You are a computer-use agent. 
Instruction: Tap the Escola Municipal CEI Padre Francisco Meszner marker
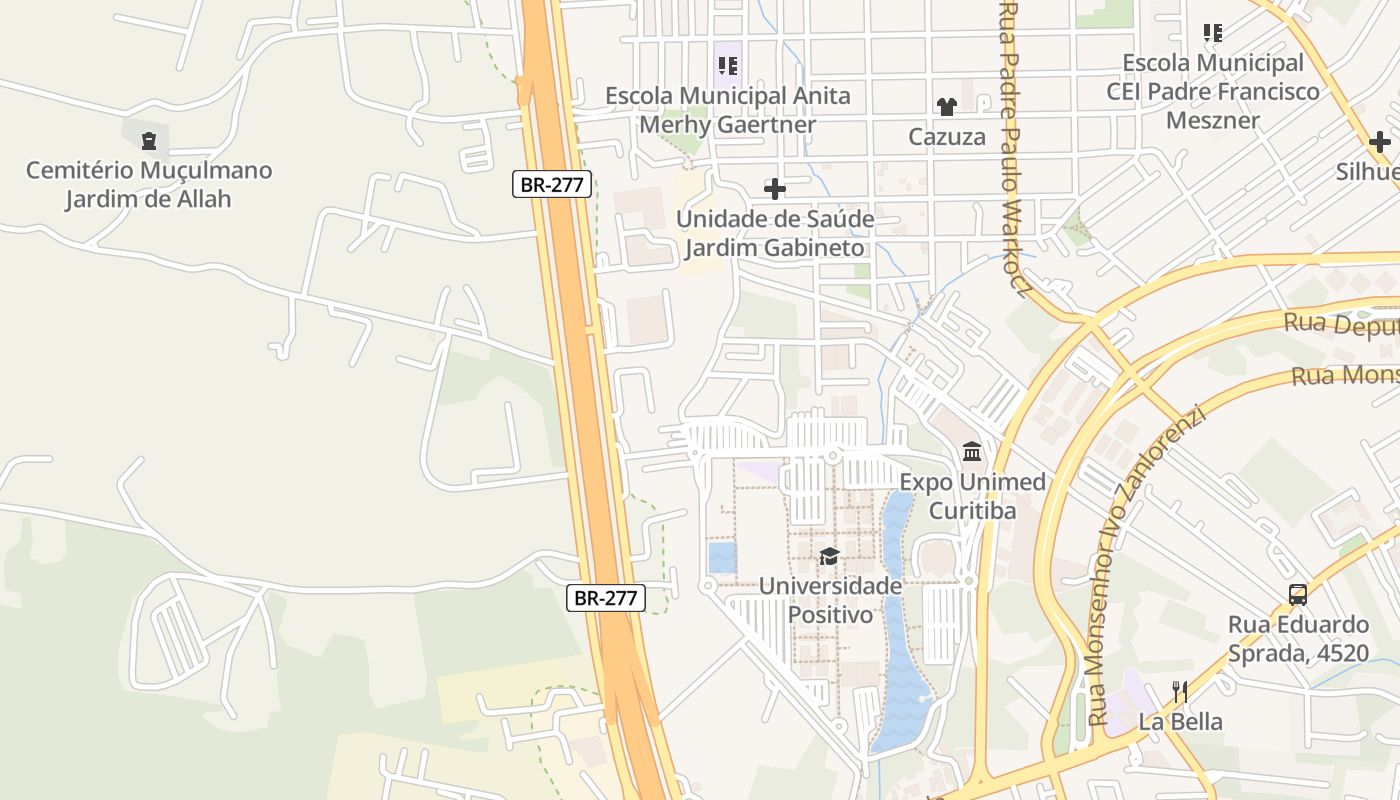pyautogui.click(x=1213, y=33)
